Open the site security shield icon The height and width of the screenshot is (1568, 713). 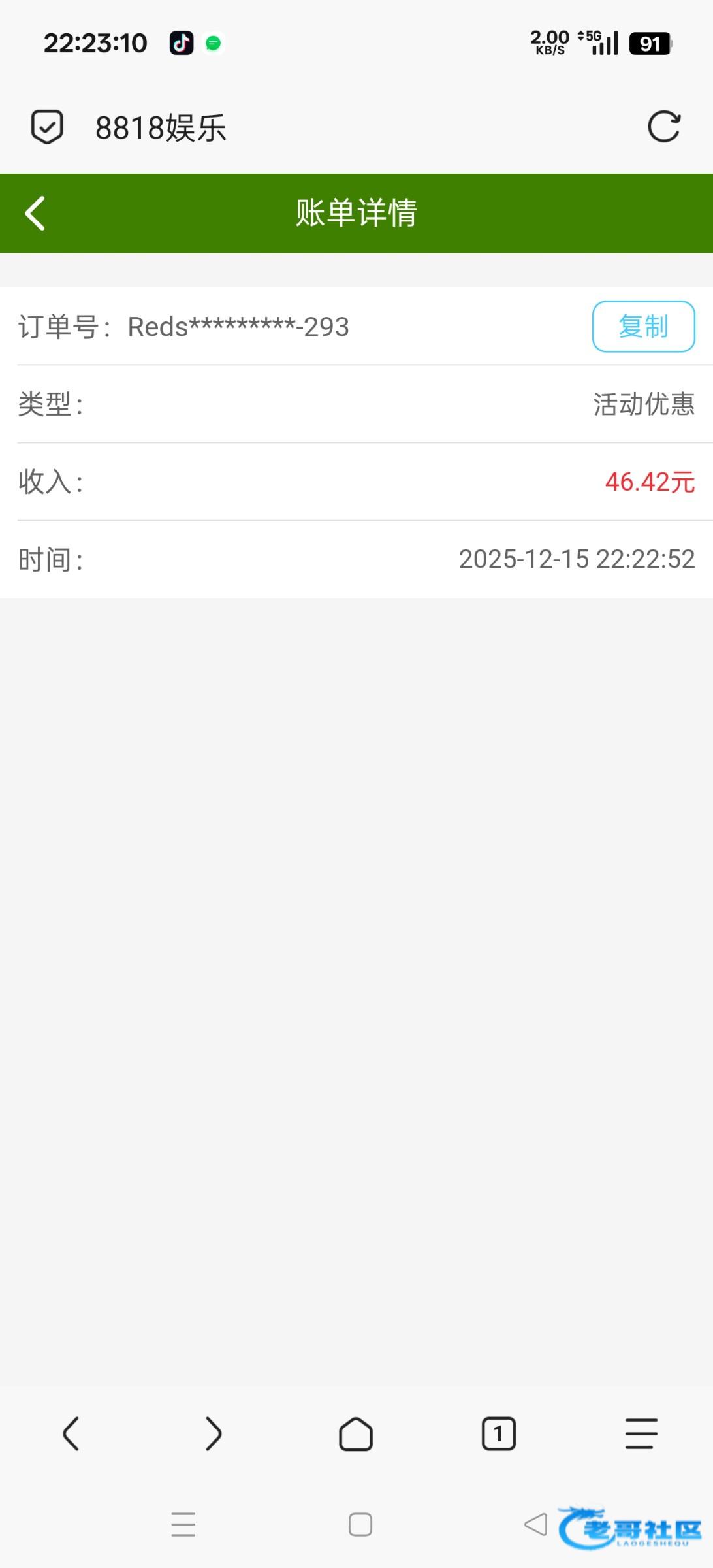pos(47,127)
